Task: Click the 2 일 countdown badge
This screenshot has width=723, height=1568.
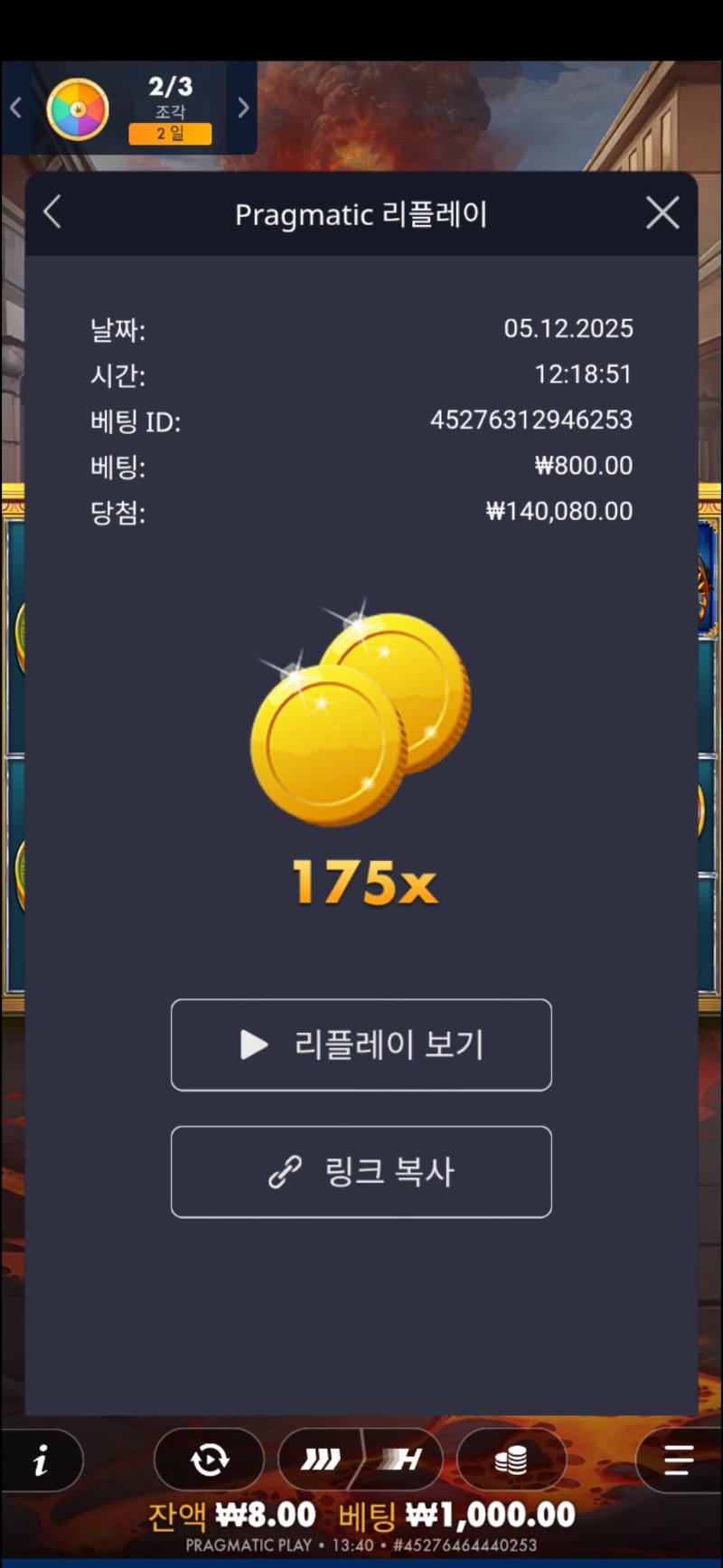Action: click(x=171, y=134)
